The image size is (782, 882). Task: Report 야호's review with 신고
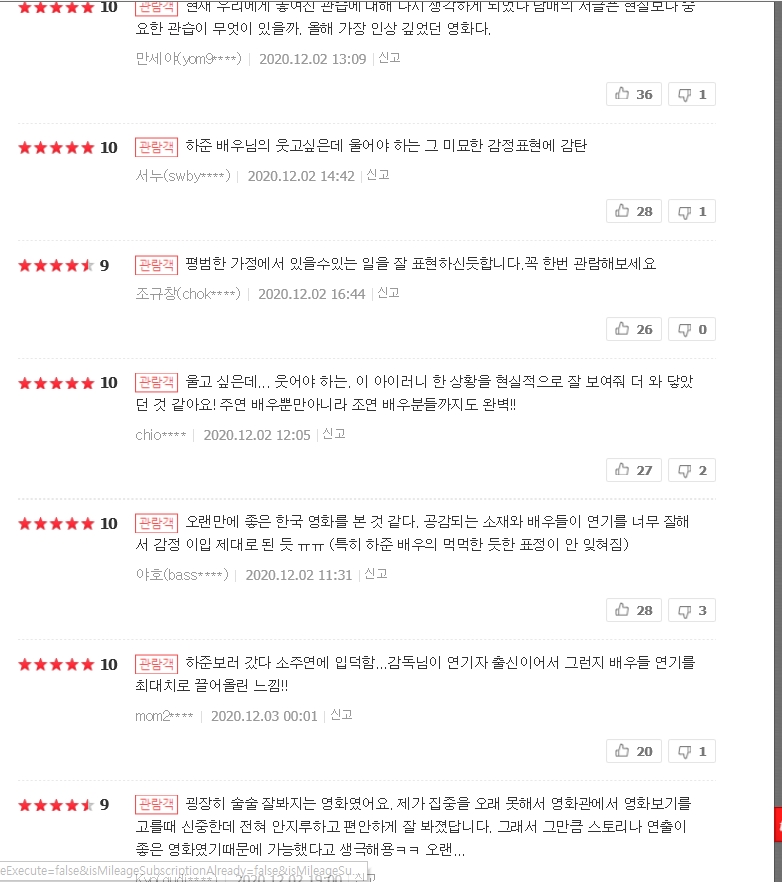pos(375,574)
